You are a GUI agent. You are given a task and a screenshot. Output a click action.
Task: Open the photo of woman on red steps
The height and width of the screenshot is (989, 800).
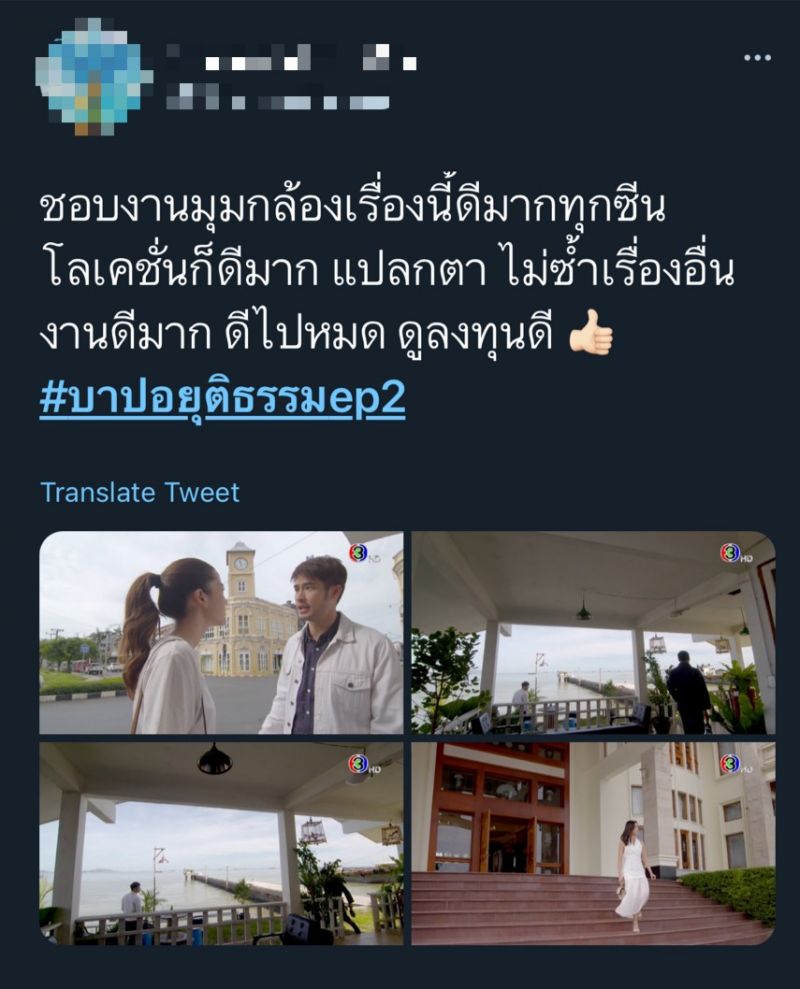tap(593, 843)
